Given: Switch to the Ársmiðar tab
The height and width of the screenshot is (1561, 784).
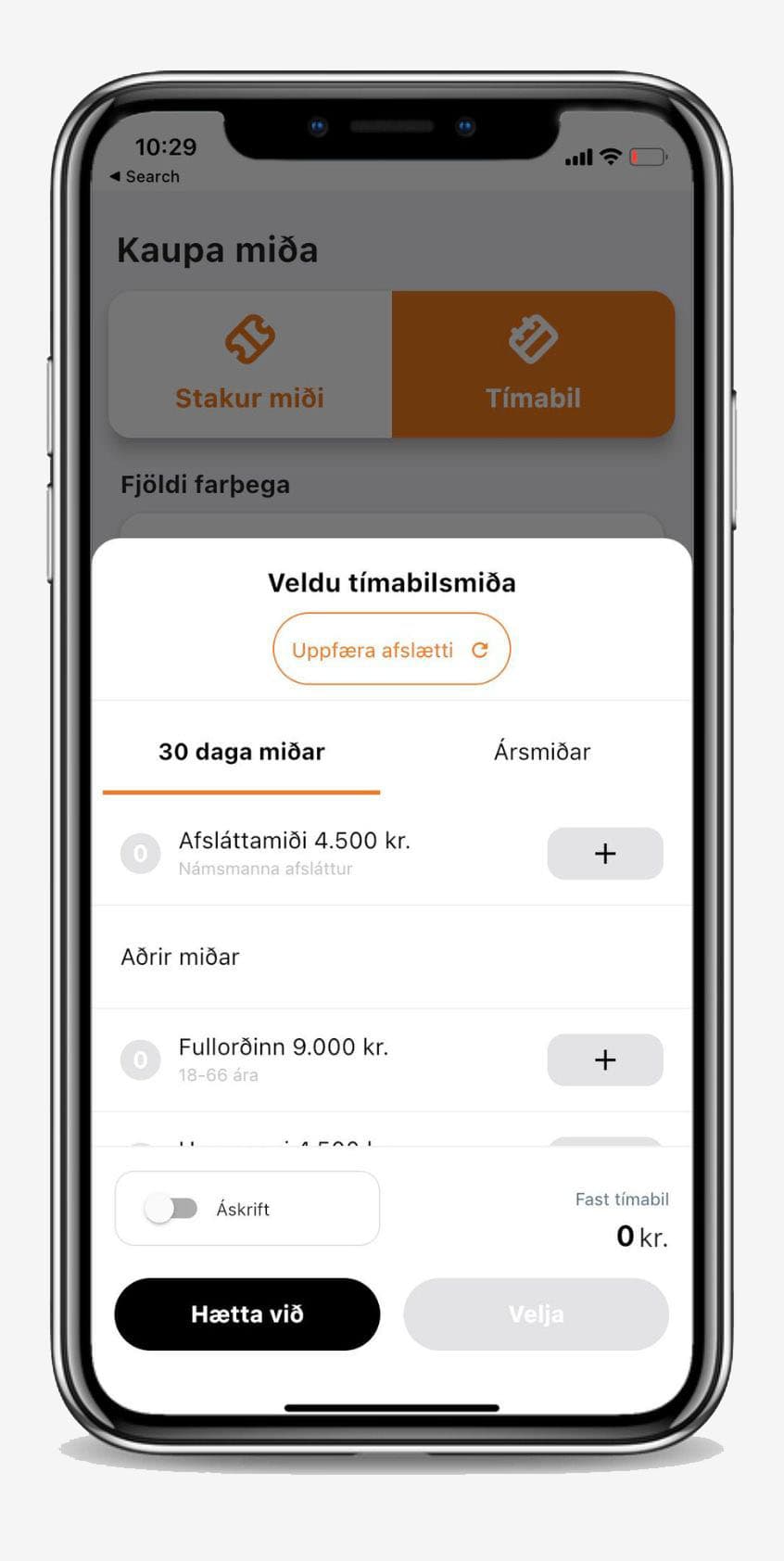Looking at the screenshot, I should pyautogui.click(x=541, y=752).
